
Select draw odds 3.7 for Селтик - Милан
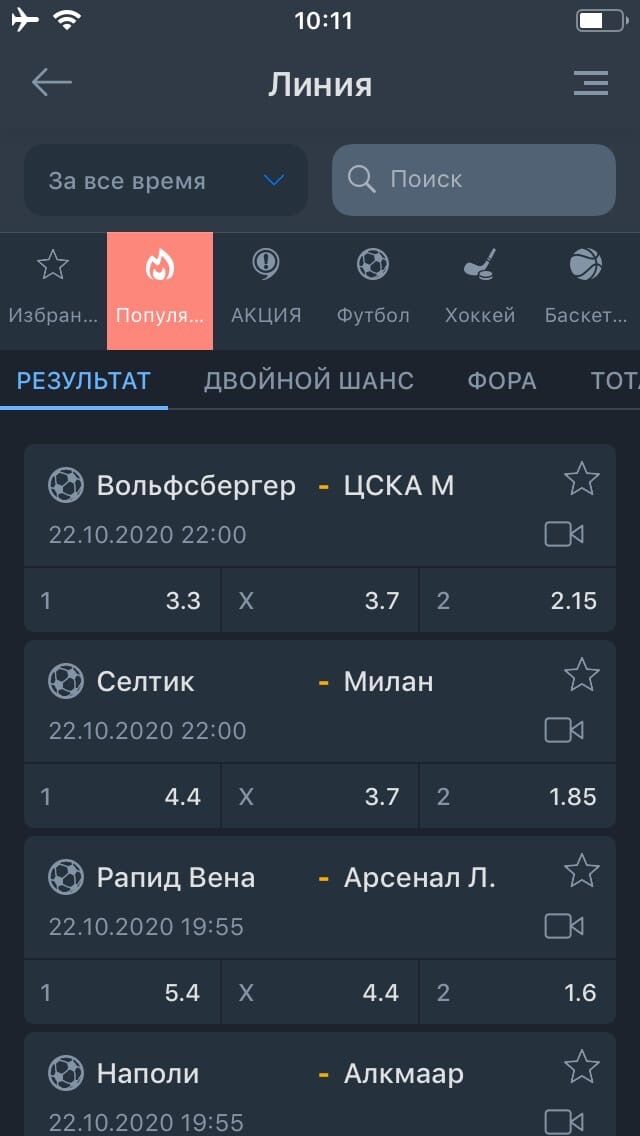[x=320, y=797]
